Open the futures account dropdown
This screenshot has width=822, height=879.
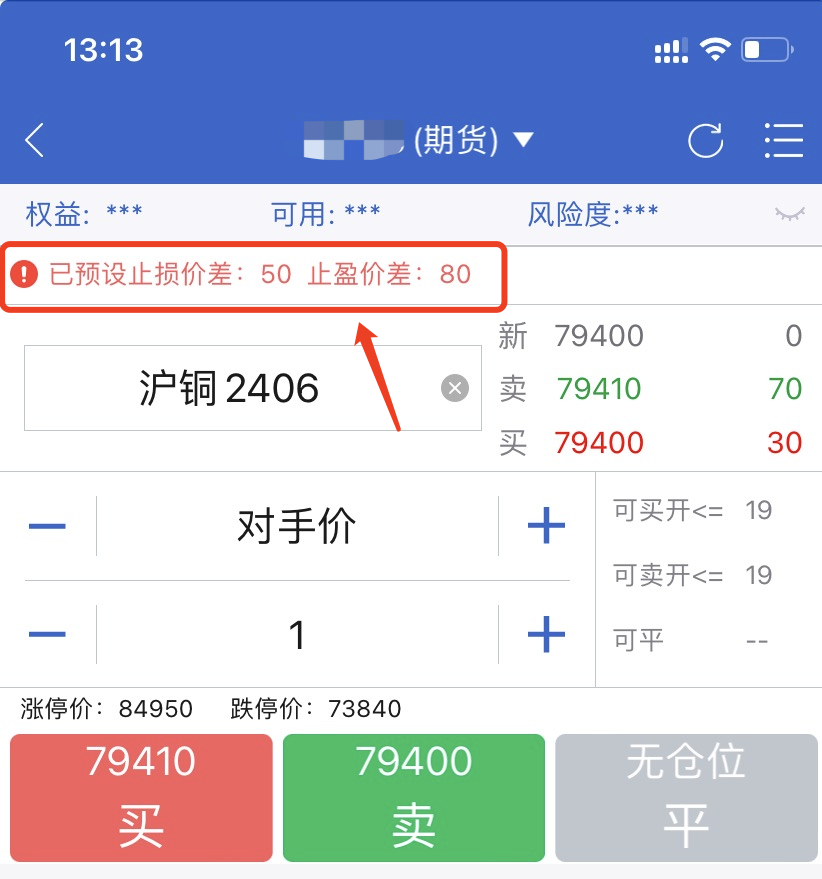coord(523,141)
